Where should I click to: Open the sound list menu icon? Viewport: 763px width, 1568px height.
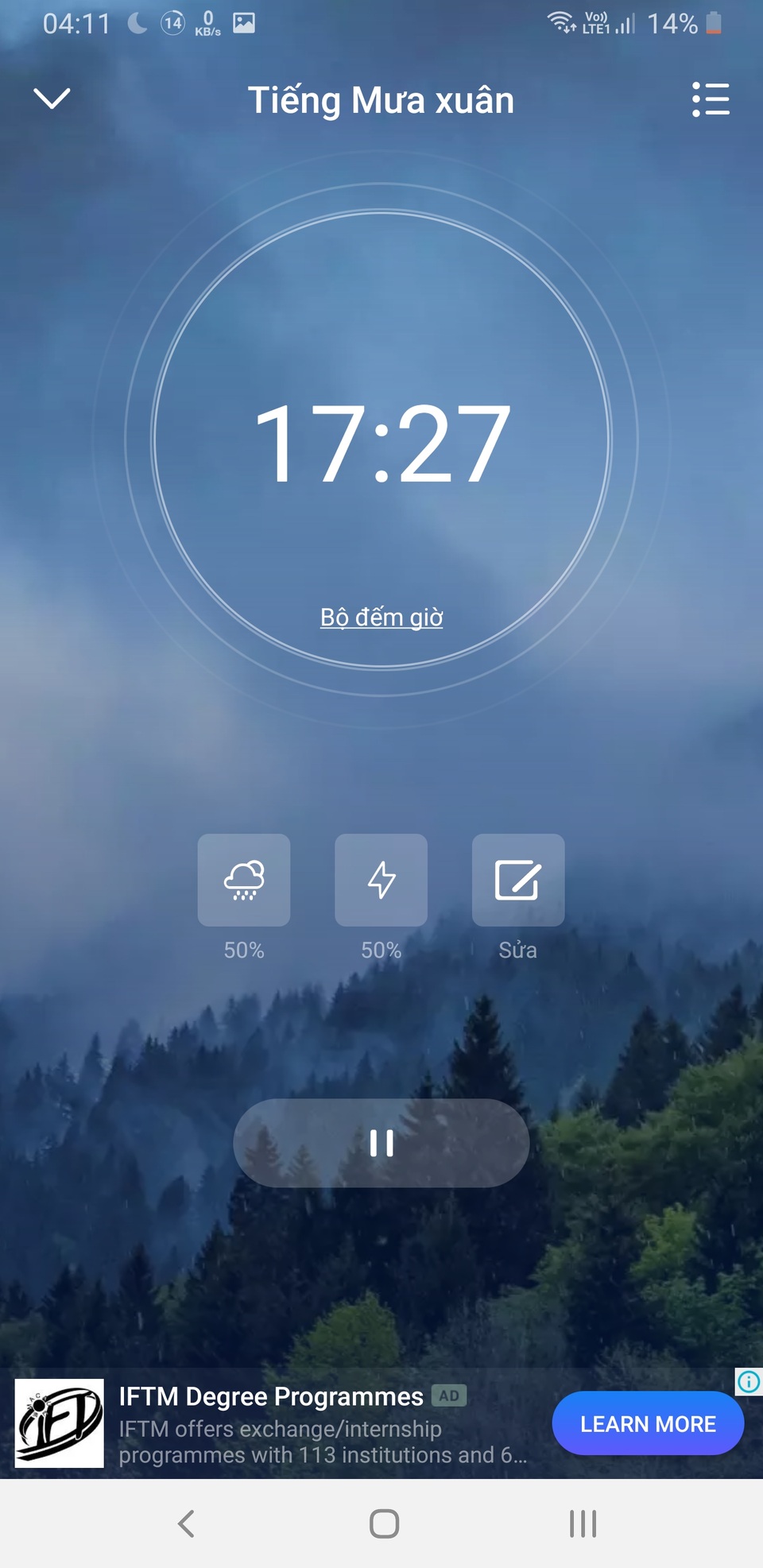point(710,99)
